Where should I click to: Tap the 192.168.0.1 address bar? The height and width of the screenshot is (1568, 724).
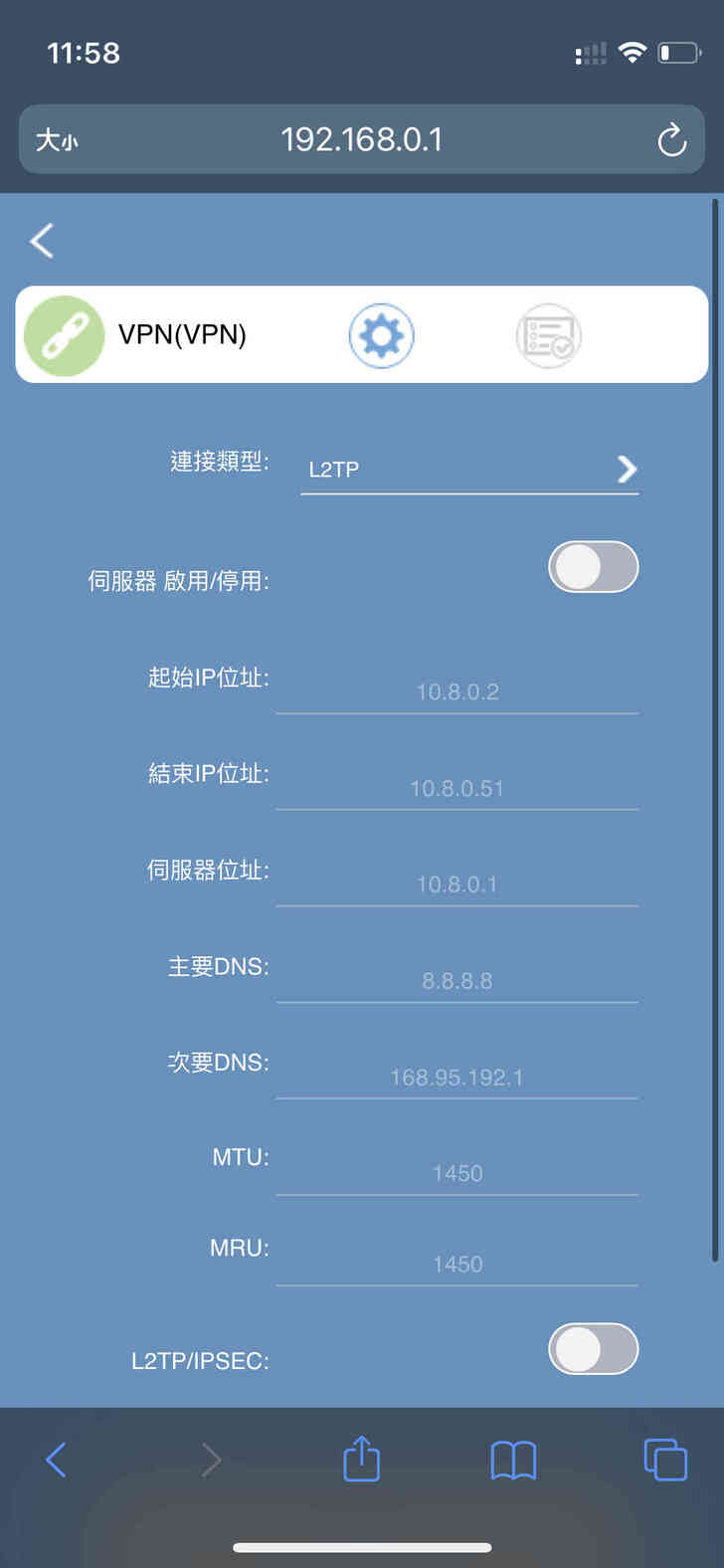[x=361, y=140]
